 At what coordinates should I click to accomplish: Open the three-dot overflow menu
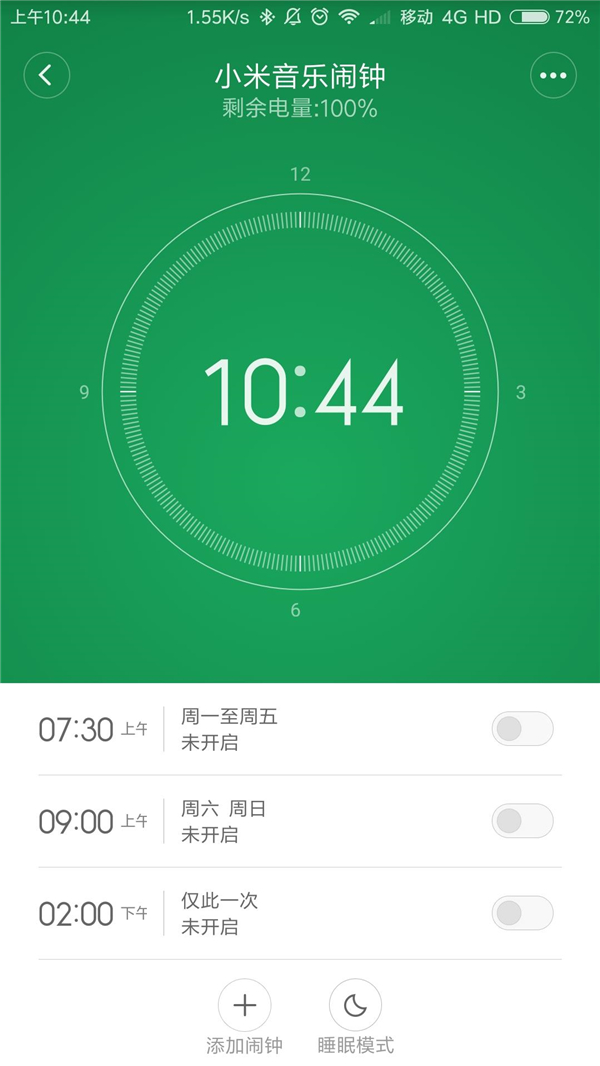(553, 76)
